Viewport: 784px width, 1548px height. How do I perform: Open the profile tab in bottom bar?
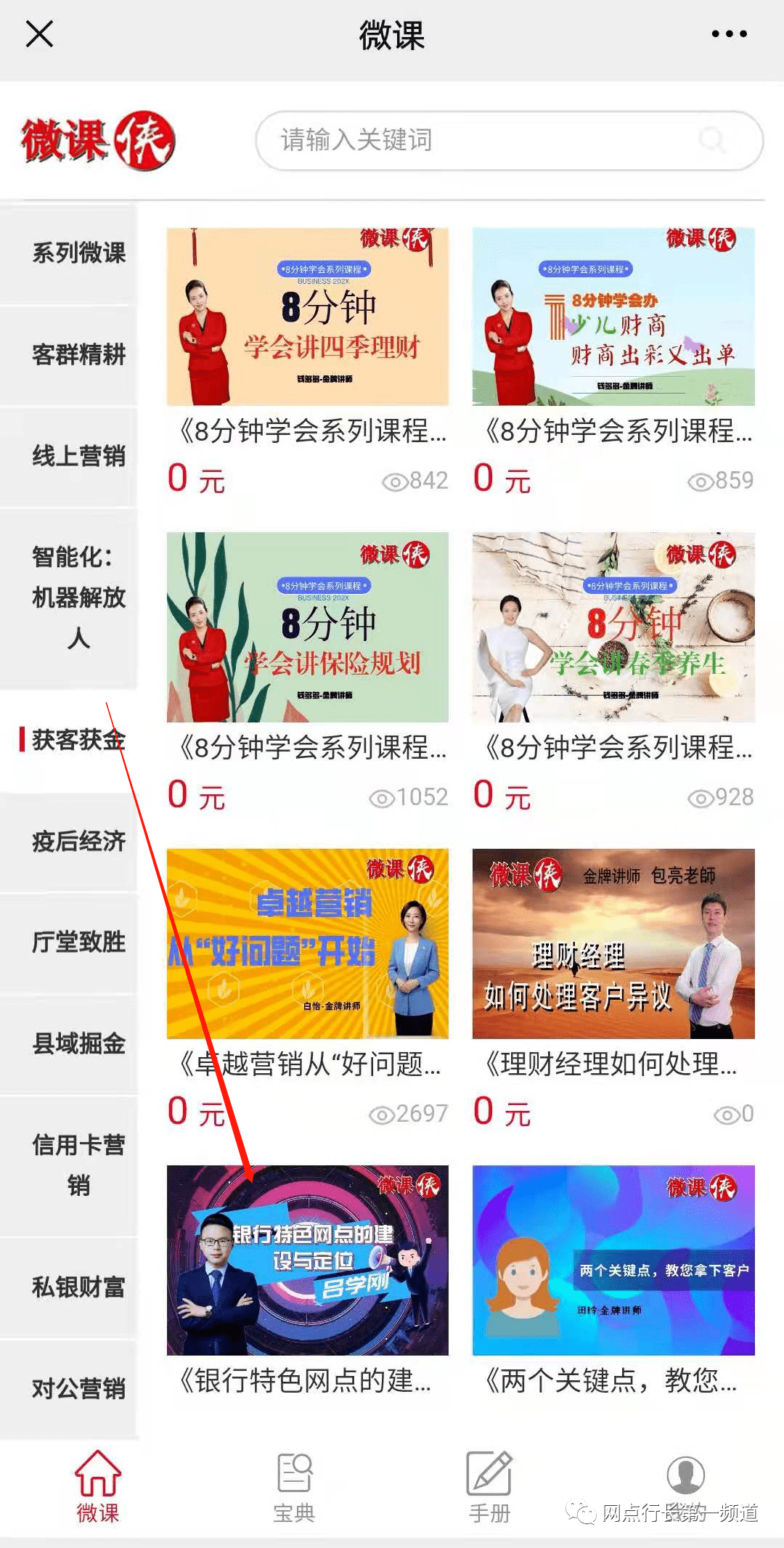(x=685, y=1477)
